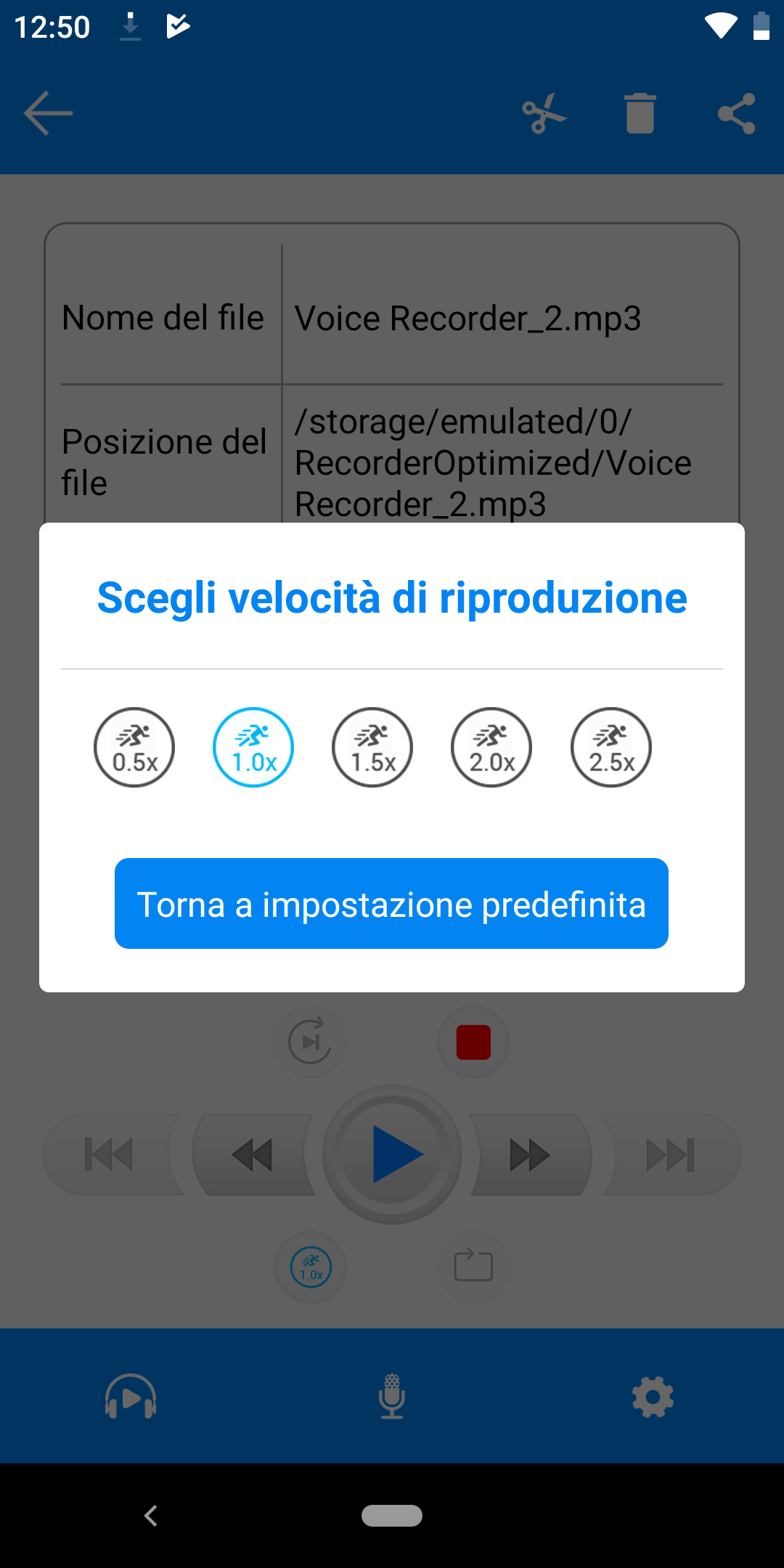Viewport: 784px width, 1568px height.
Task: Set playback speed to 1.5x
Action: (372, 747)
